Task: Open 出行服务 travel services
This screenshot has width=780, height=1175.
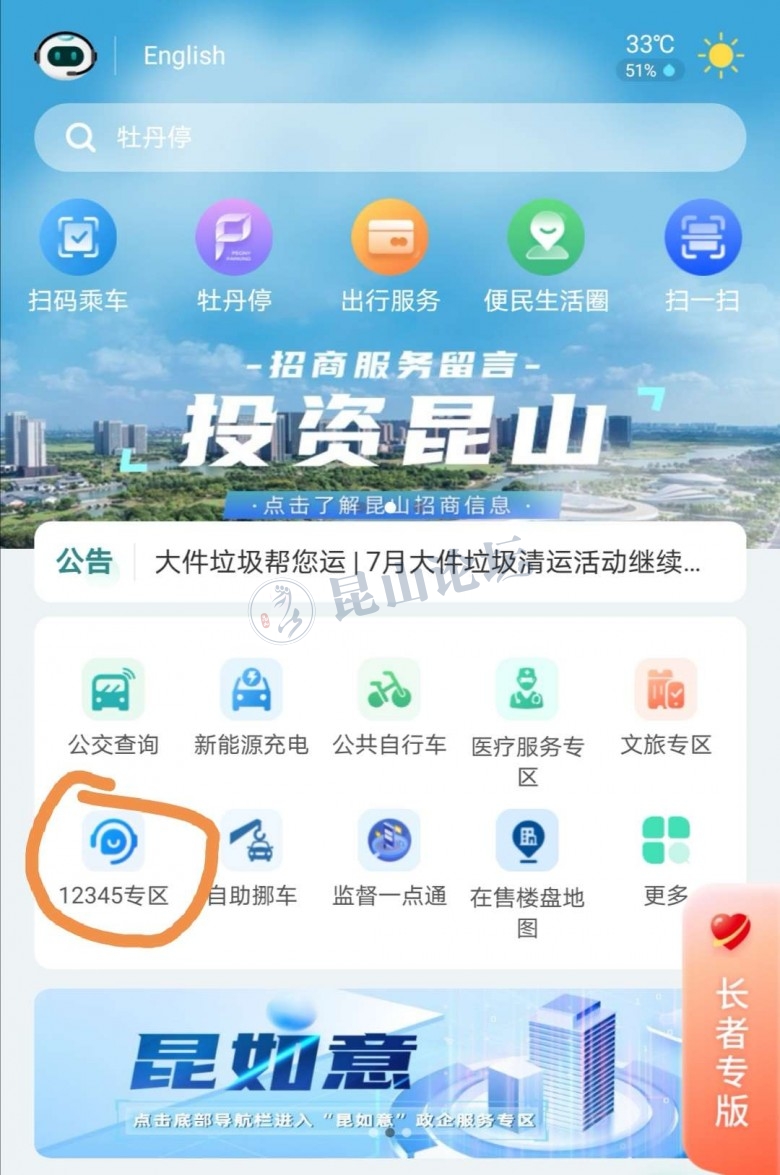Action: pos(390,238)
